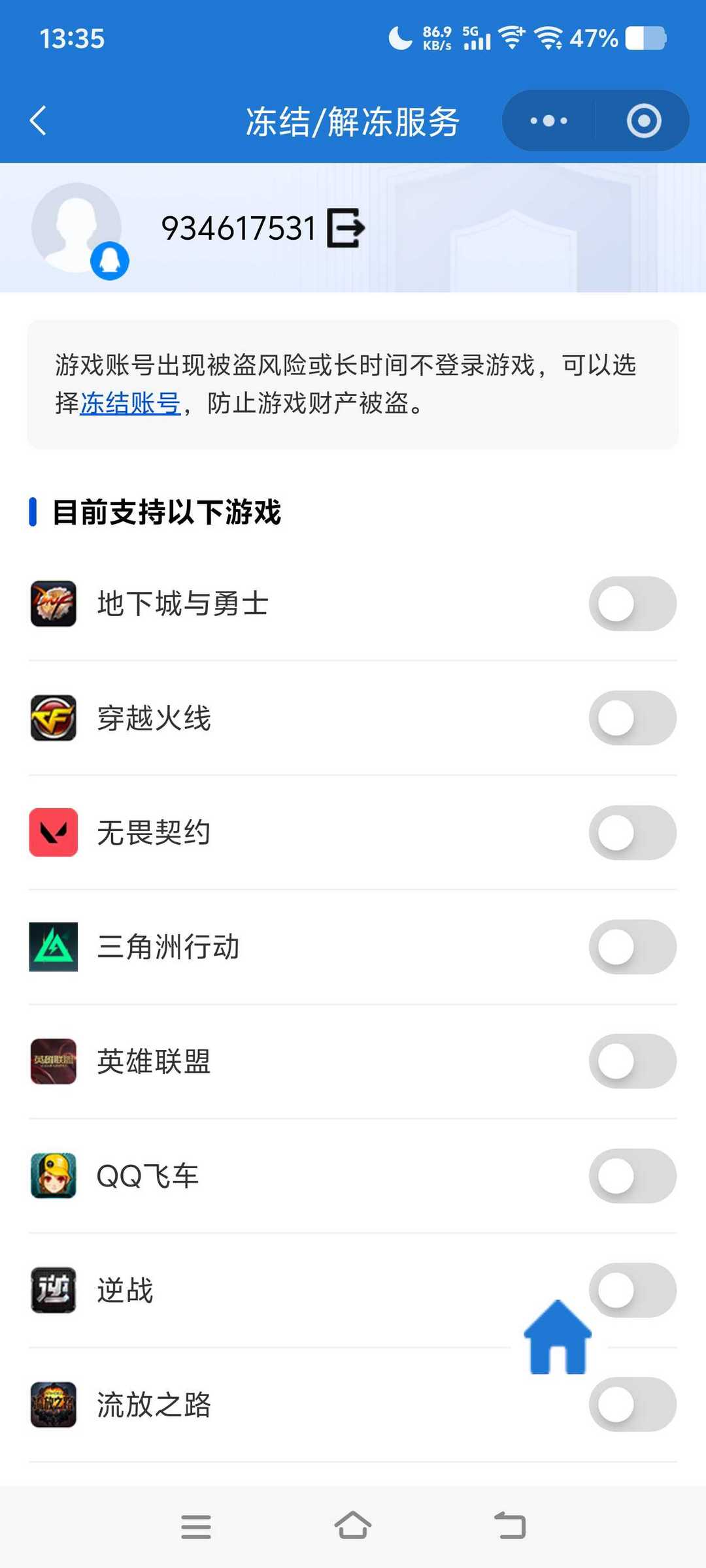Close the mini program via circle icon
This screenshot has height=1568, width=706.
(x=643, y=121)
